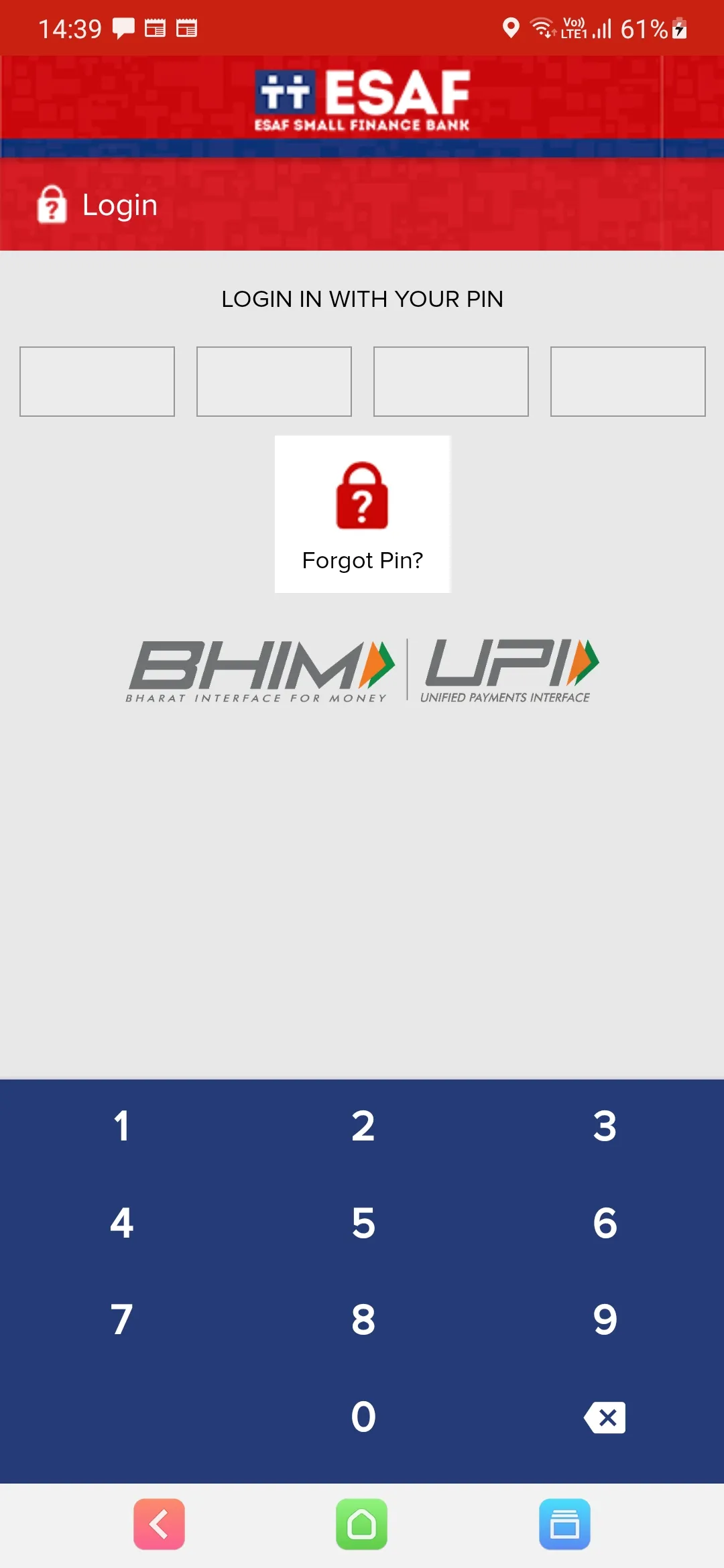Enter digit 9 on the keypad

(x=604, y=1319)
